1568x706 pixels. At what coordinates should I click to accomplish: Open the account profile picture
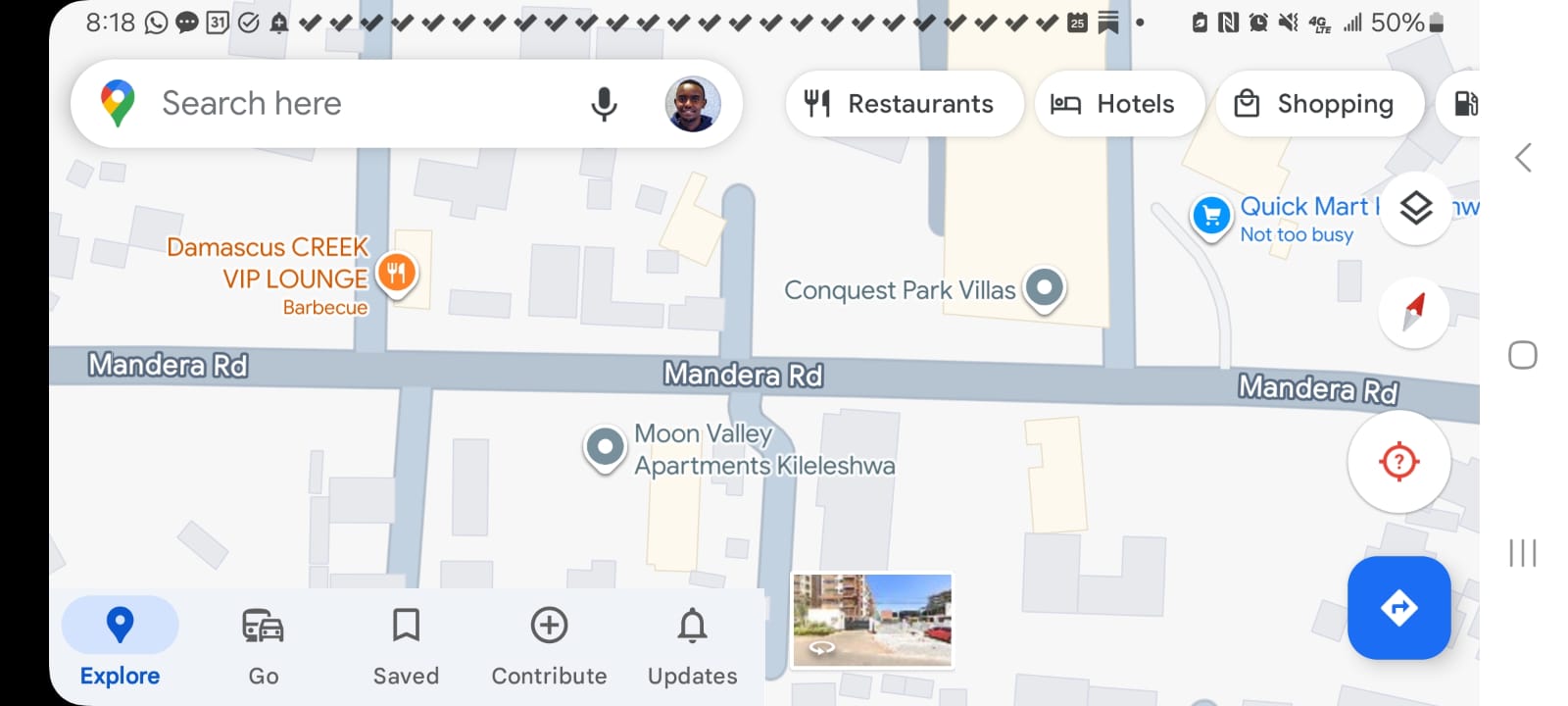(x=693, y=104)
